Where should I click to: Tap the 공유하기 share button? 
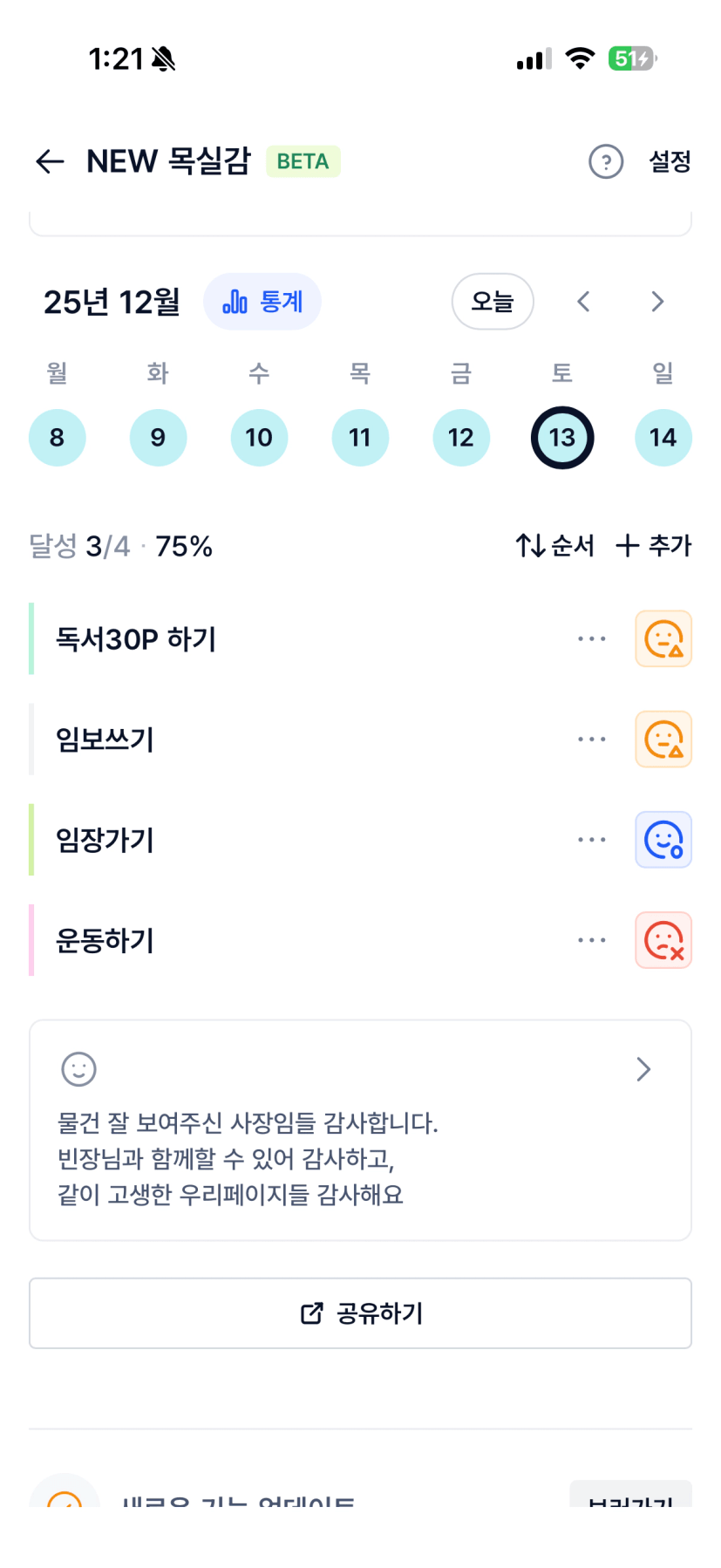[360, 1313]
